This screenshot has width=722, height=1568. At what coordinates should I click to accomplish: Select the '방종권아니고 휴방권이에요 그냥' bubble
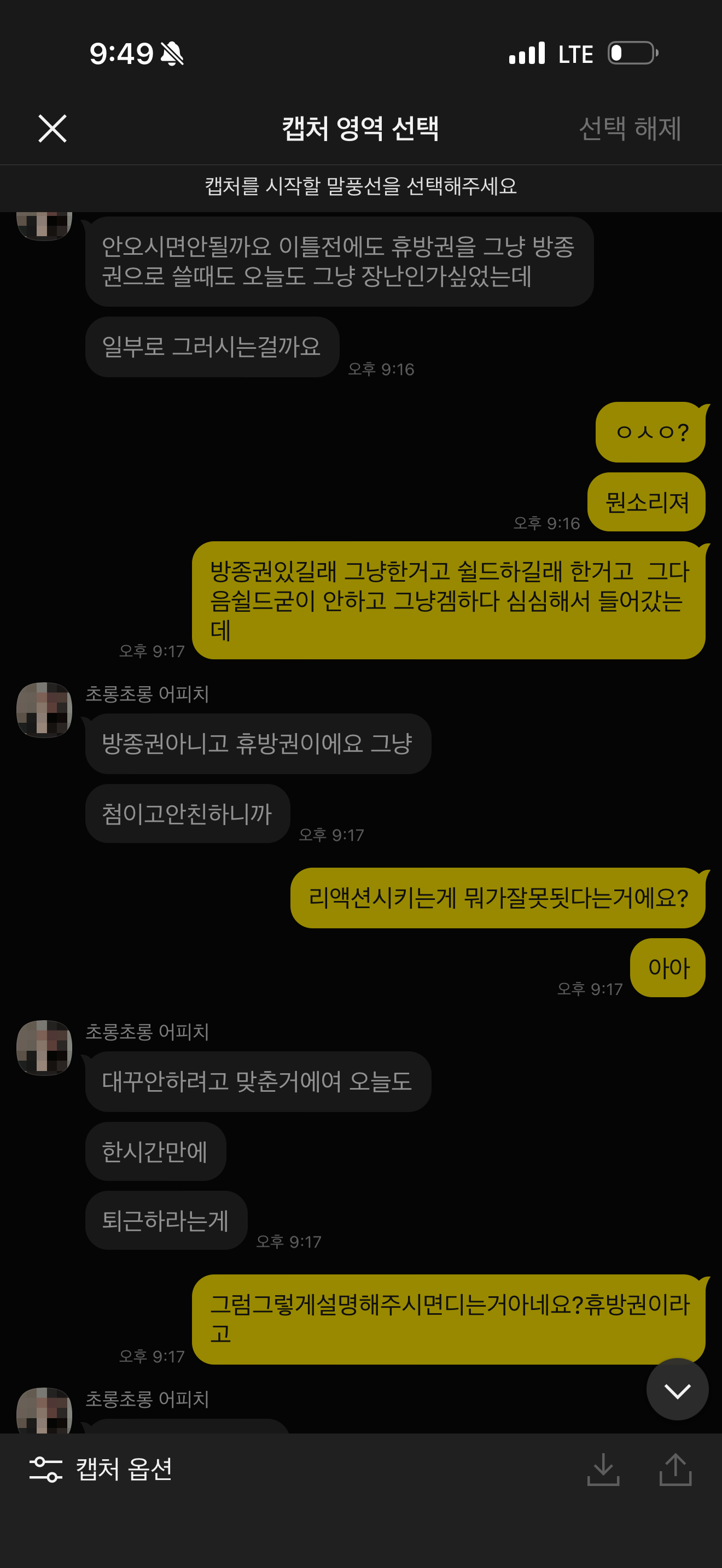pyautogui.click(x=258, y=744)
